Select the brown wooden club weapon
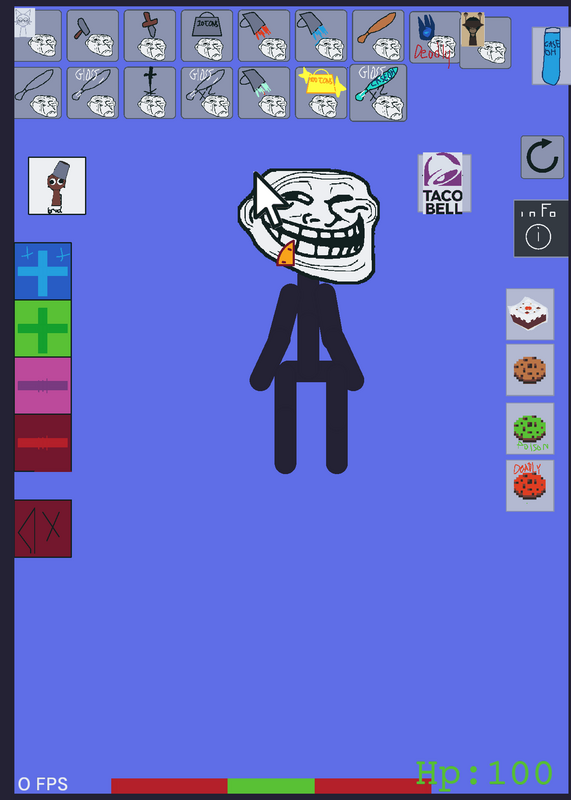571x800 pixels. 378,36
